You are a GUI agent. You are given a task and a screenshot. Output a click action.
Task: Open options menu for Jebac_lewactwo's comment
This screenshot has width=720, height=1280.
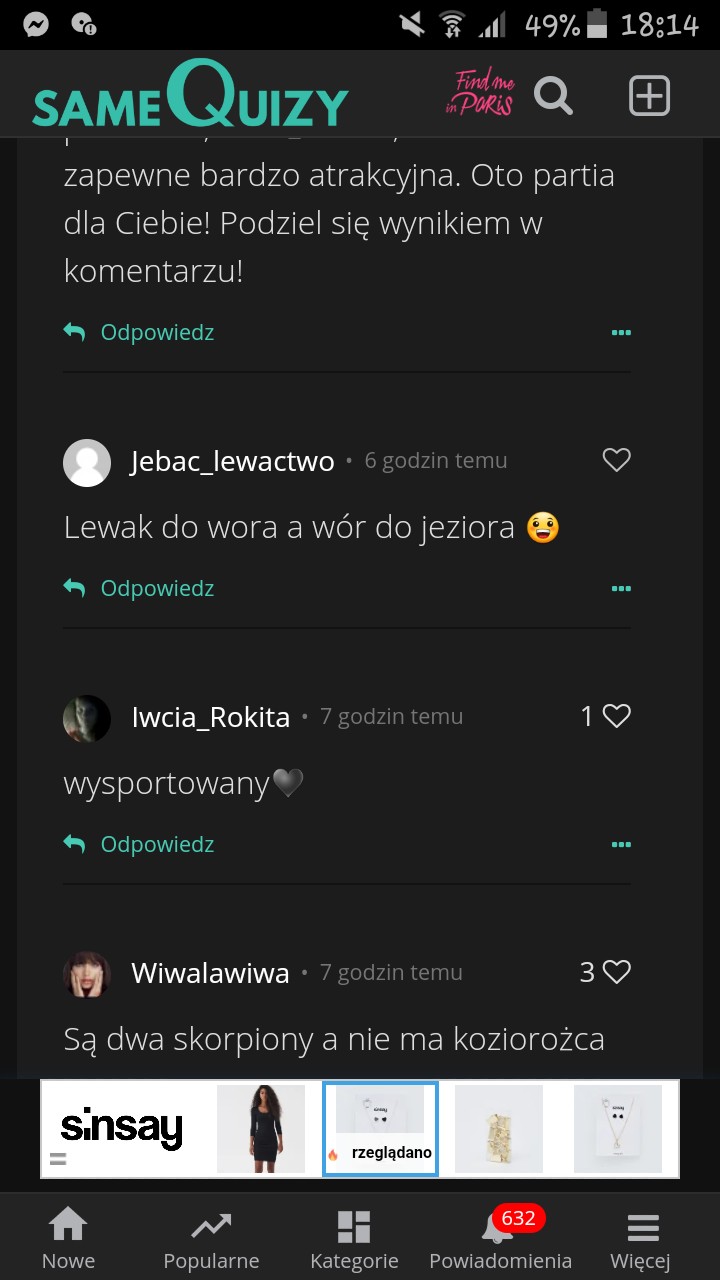pyautogui.click(x=621, y=589)
